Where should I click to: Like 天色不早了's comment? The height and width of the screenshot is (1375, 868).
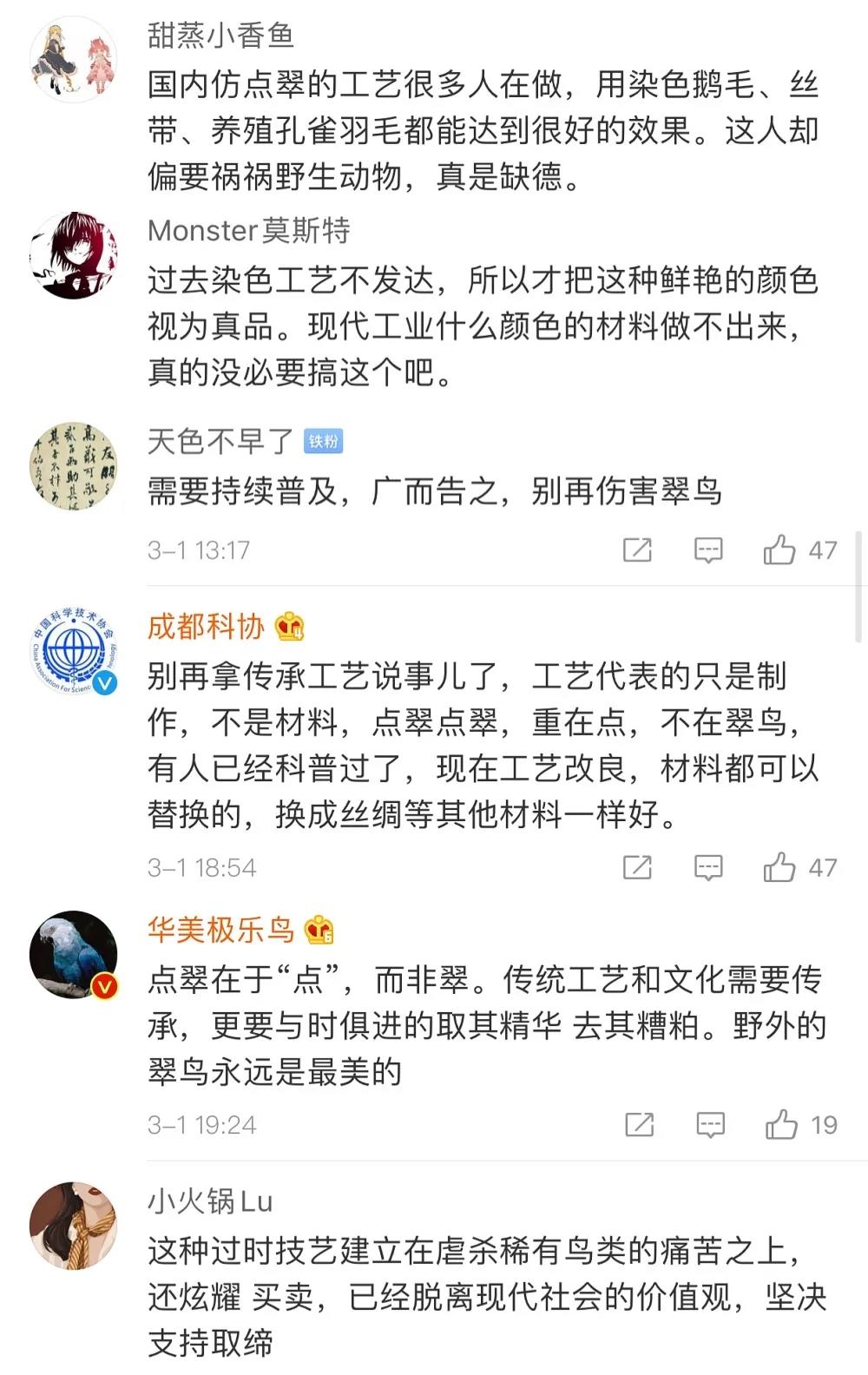pos(779,550)
